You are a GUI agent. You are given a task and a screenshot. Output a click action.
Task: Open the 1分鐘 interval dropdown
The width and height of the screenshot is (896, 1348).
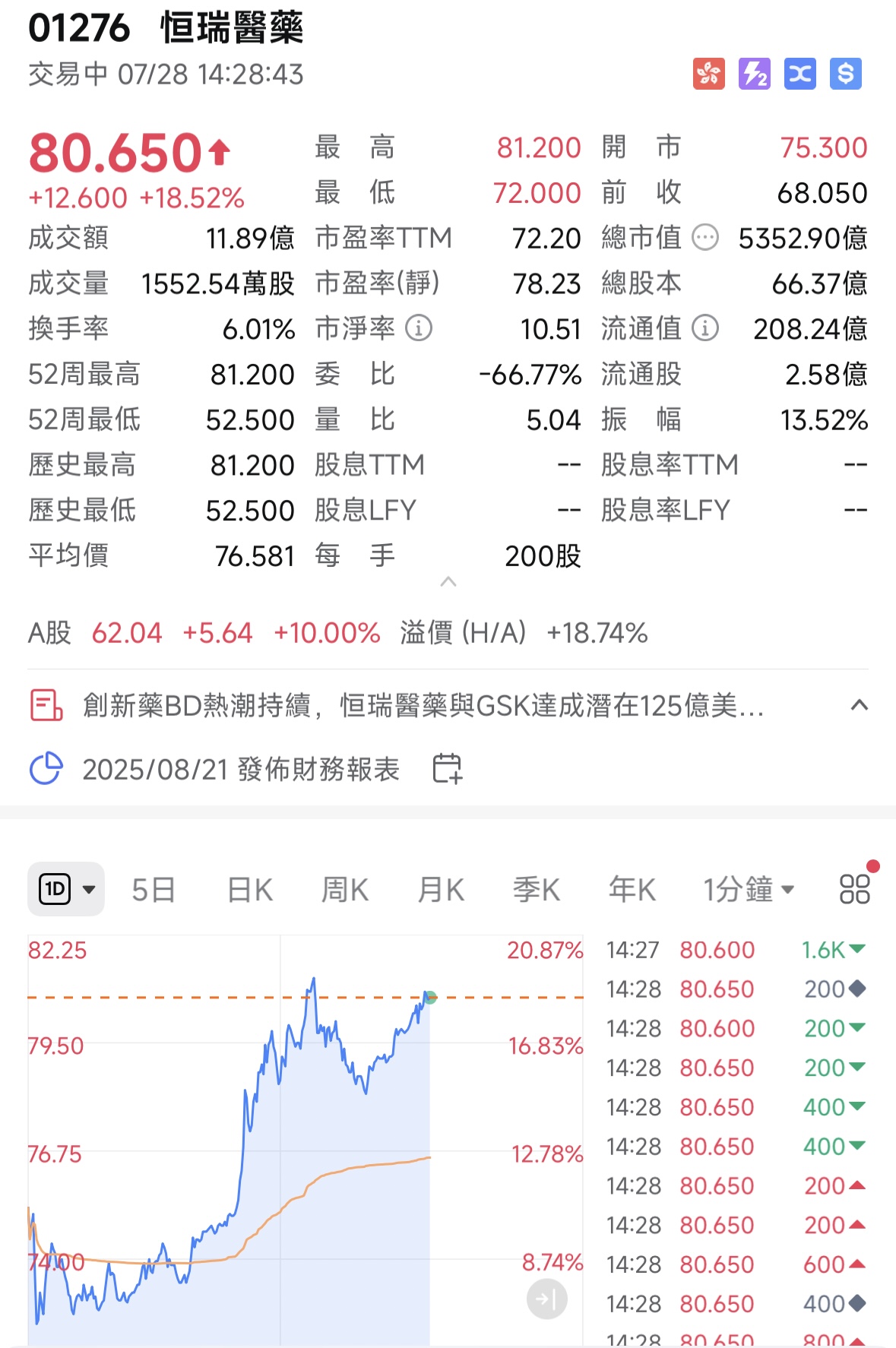click(x=749, y=888)
